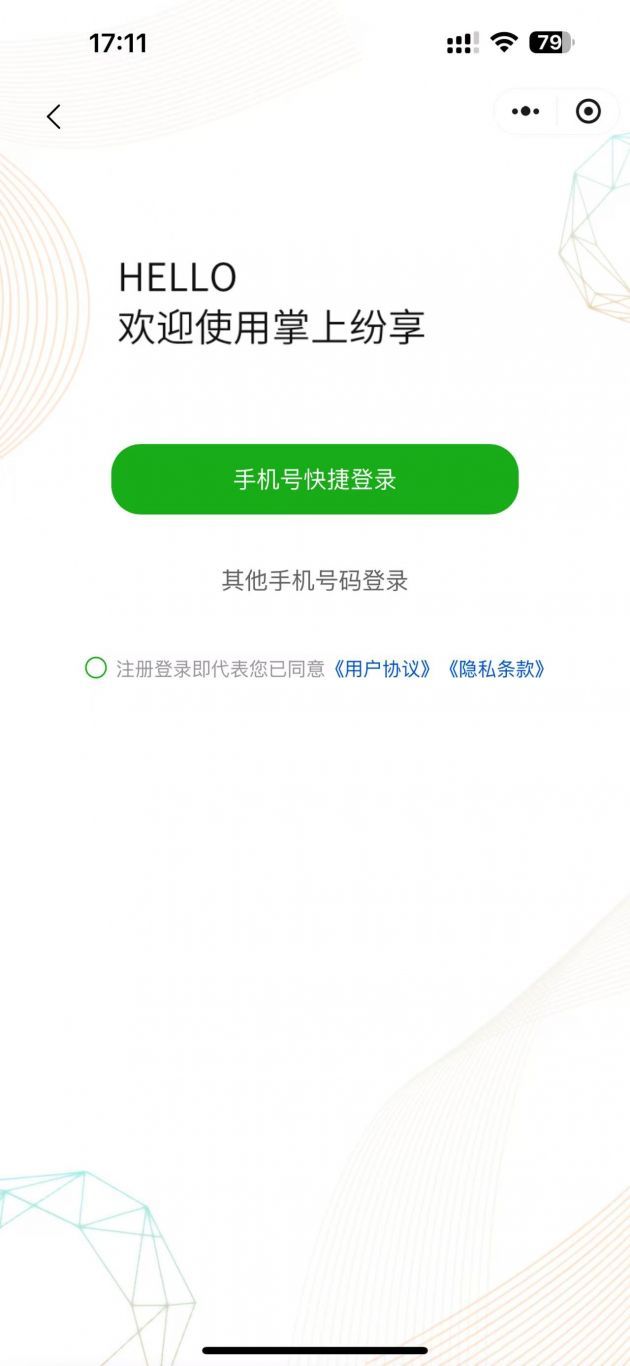Open the mini program more options menu
Image resolution: width=630 pixels, height=1366 pixels.
pos(525,112)
